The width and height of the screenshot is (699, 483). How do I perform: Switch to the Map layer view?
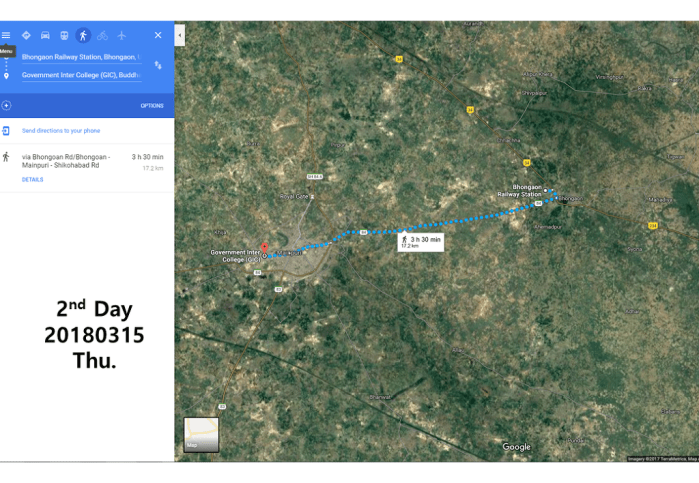(x=201, y=435)
